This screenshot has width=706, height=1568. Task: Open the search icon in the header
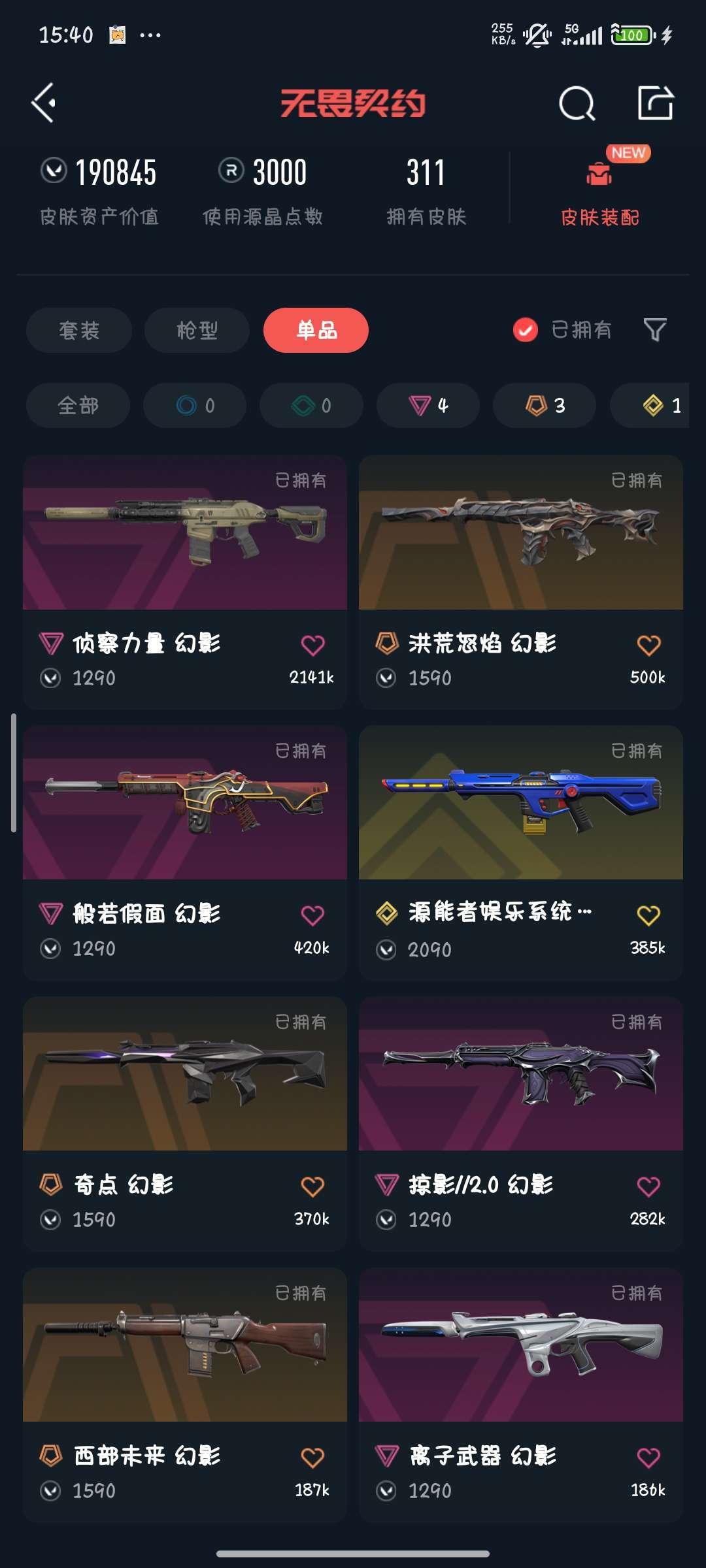[x=577, y=103]
